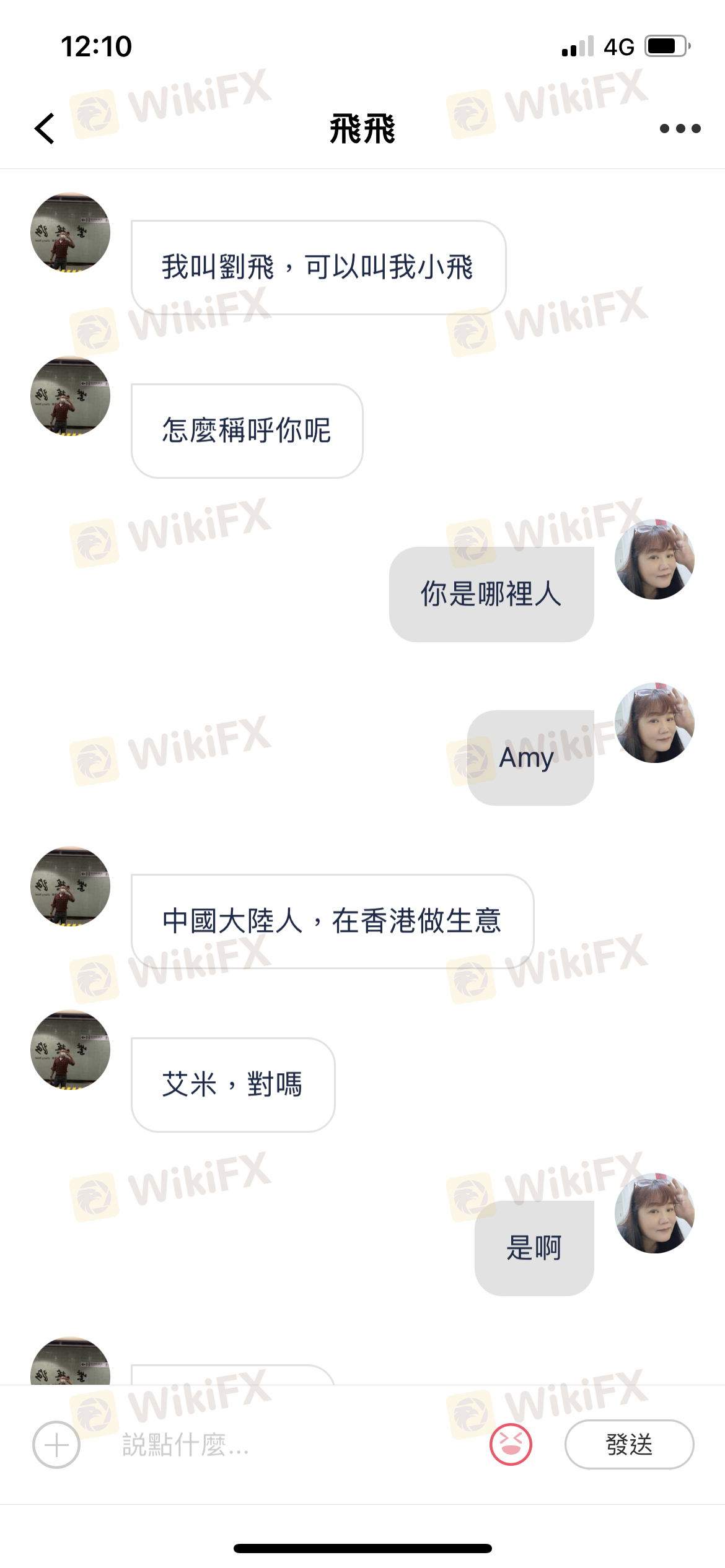Go back from the 飛飛 chat
This screenshot has height=1568, width=725.
45,129
